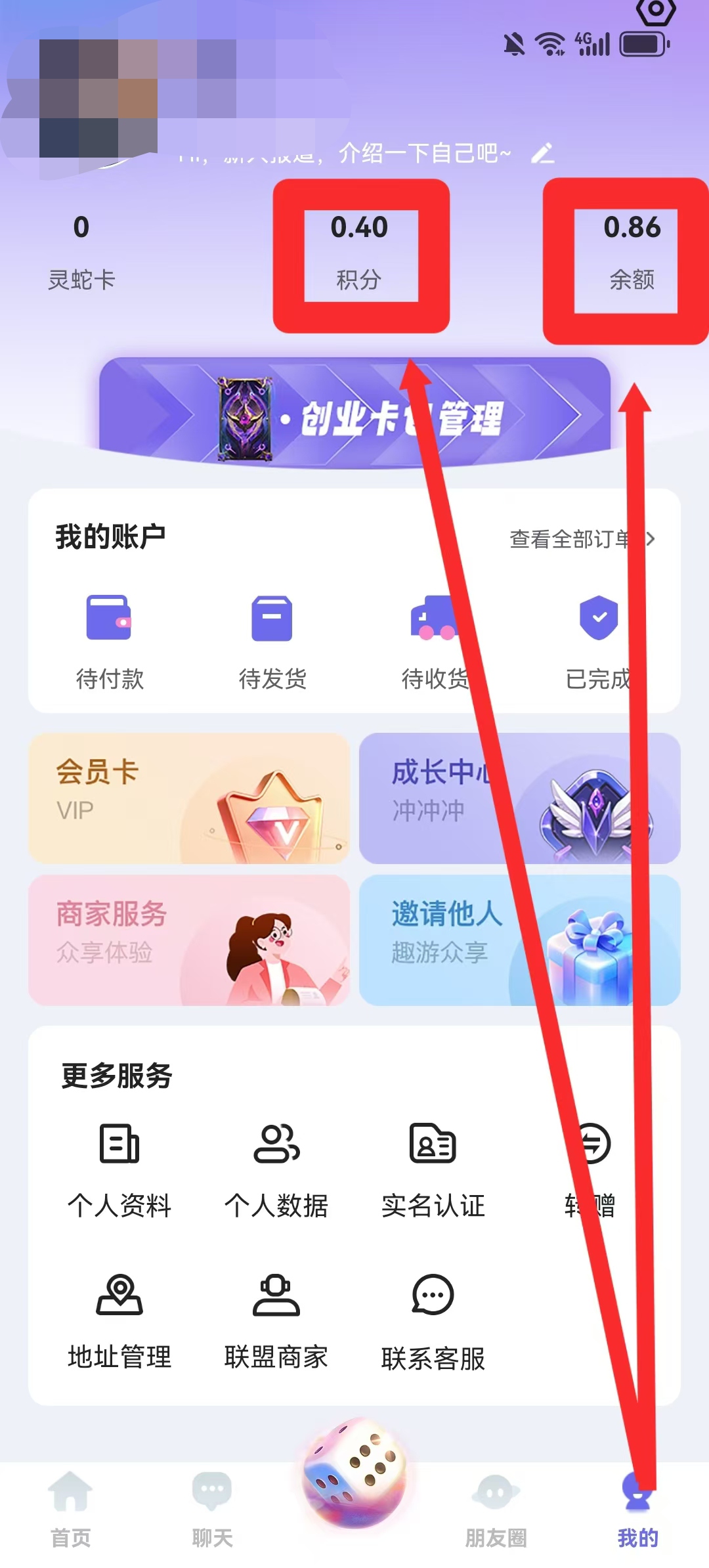Open the 邀请他人 invite card
709x1568 pixels.
pyautogui.click(x=519, y=940)
